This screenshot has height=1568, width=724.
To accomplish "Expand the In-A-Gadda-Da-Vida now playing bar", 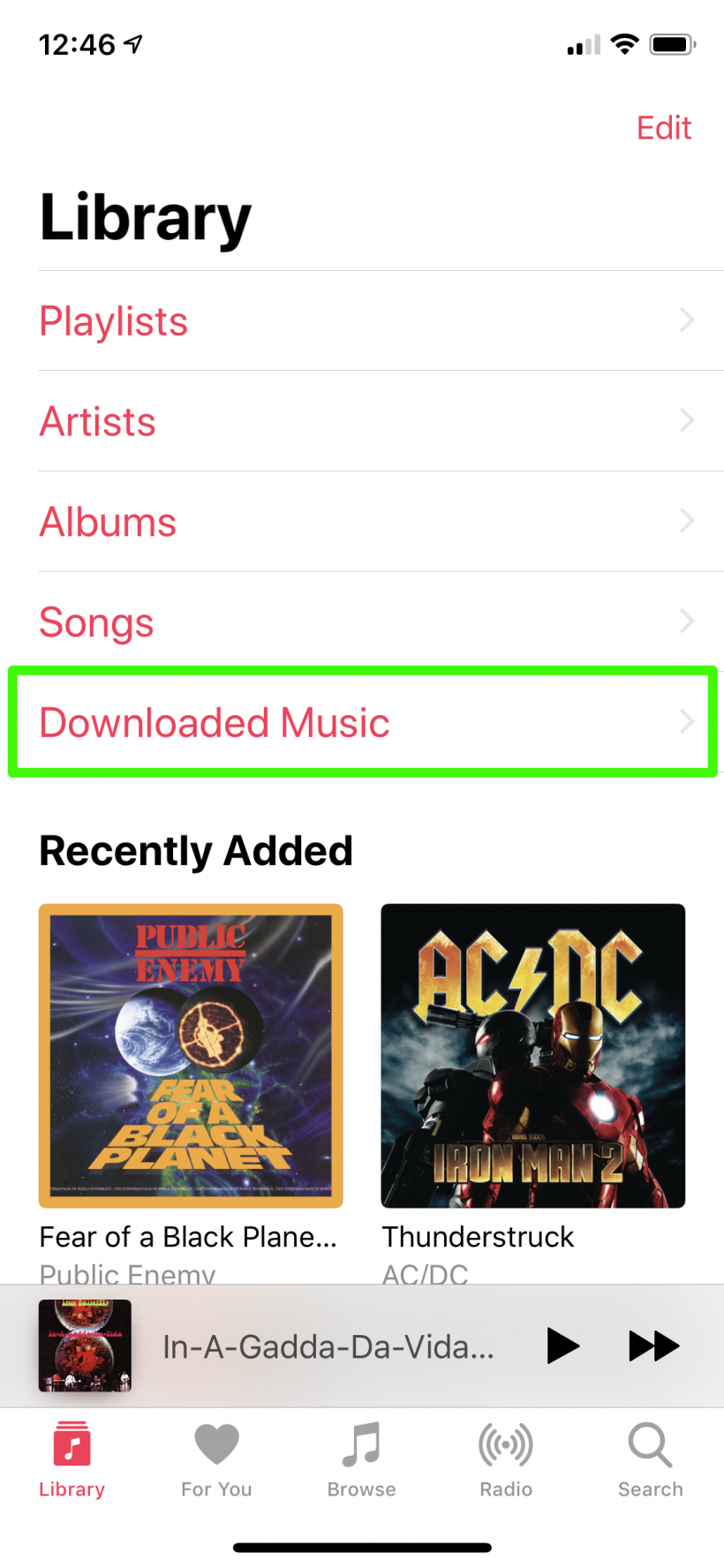I will pyautogui.click(x=327, y=1346).
